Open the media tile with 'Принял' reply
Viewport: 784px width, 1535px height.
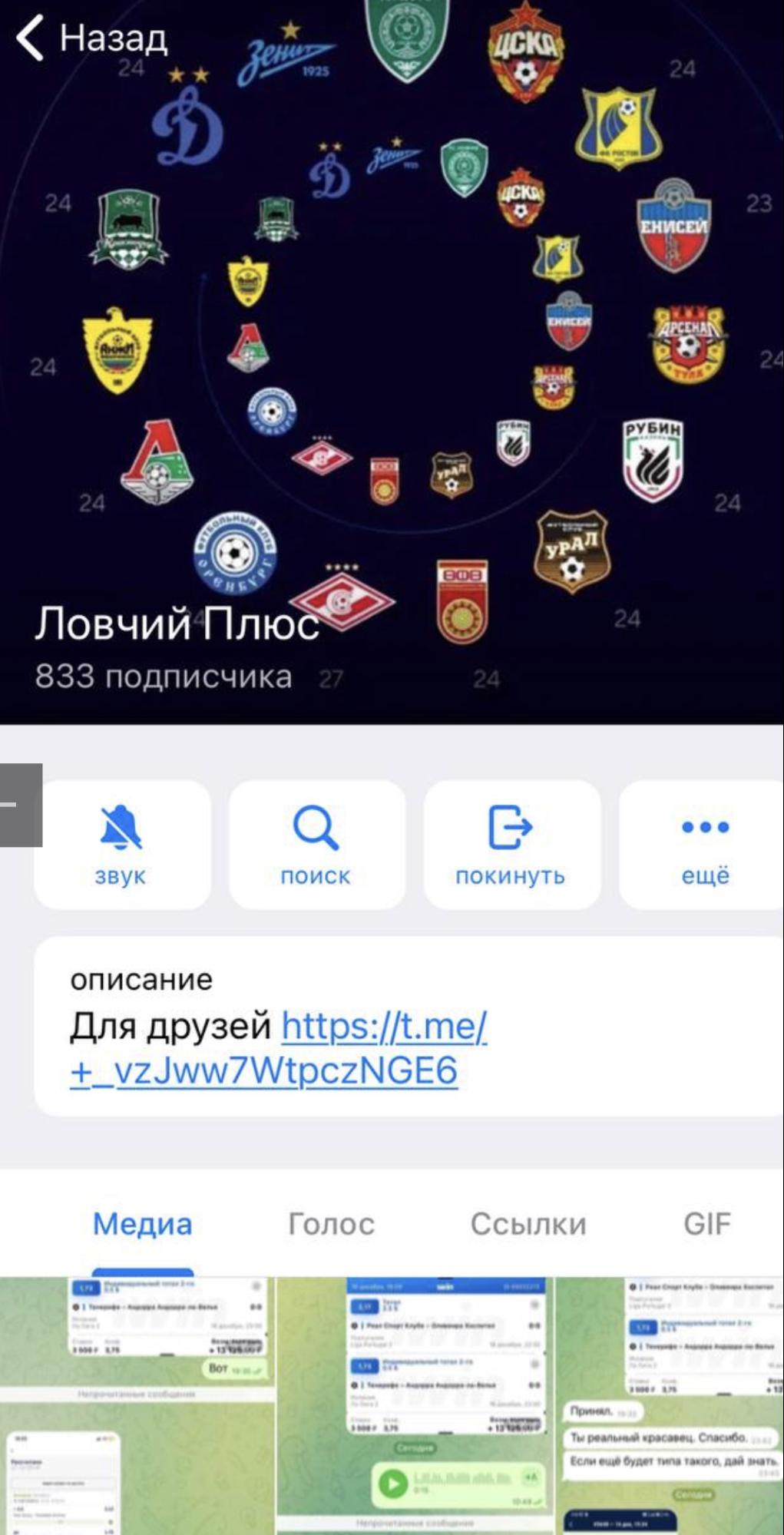(x=670, y=1406)
